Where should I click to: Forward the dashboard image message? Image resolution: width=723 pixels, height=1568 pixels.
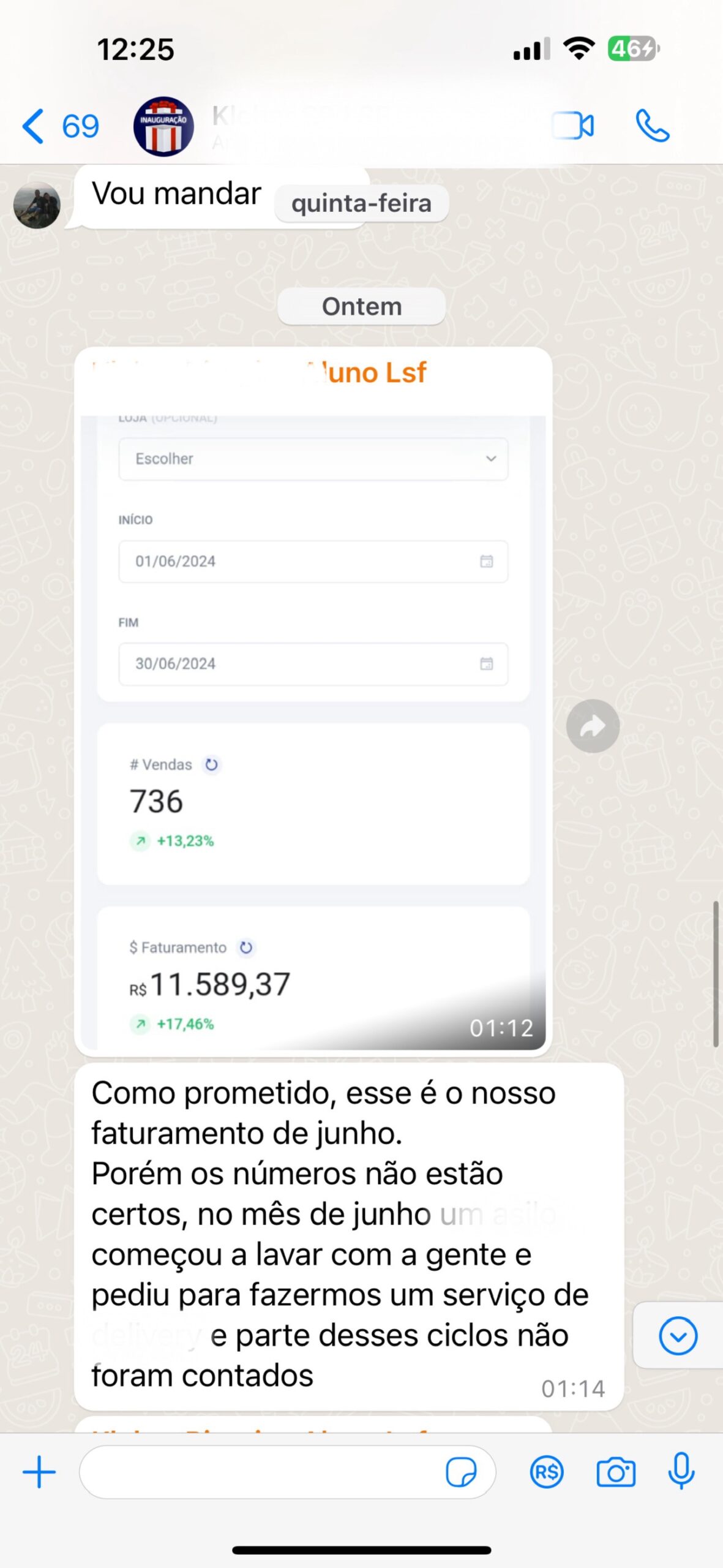(x=592, y=726)
